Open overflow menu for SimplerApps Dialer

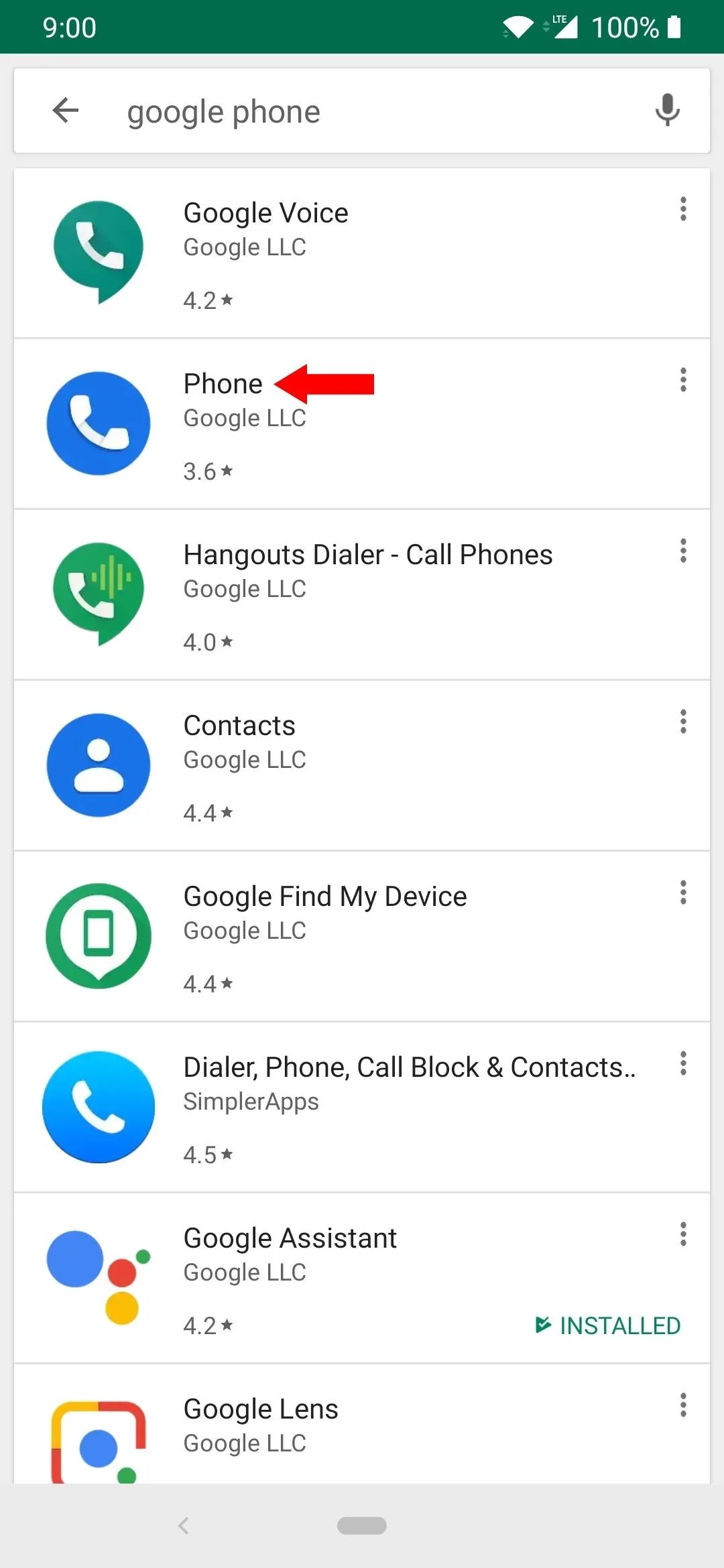(683, 1063)
